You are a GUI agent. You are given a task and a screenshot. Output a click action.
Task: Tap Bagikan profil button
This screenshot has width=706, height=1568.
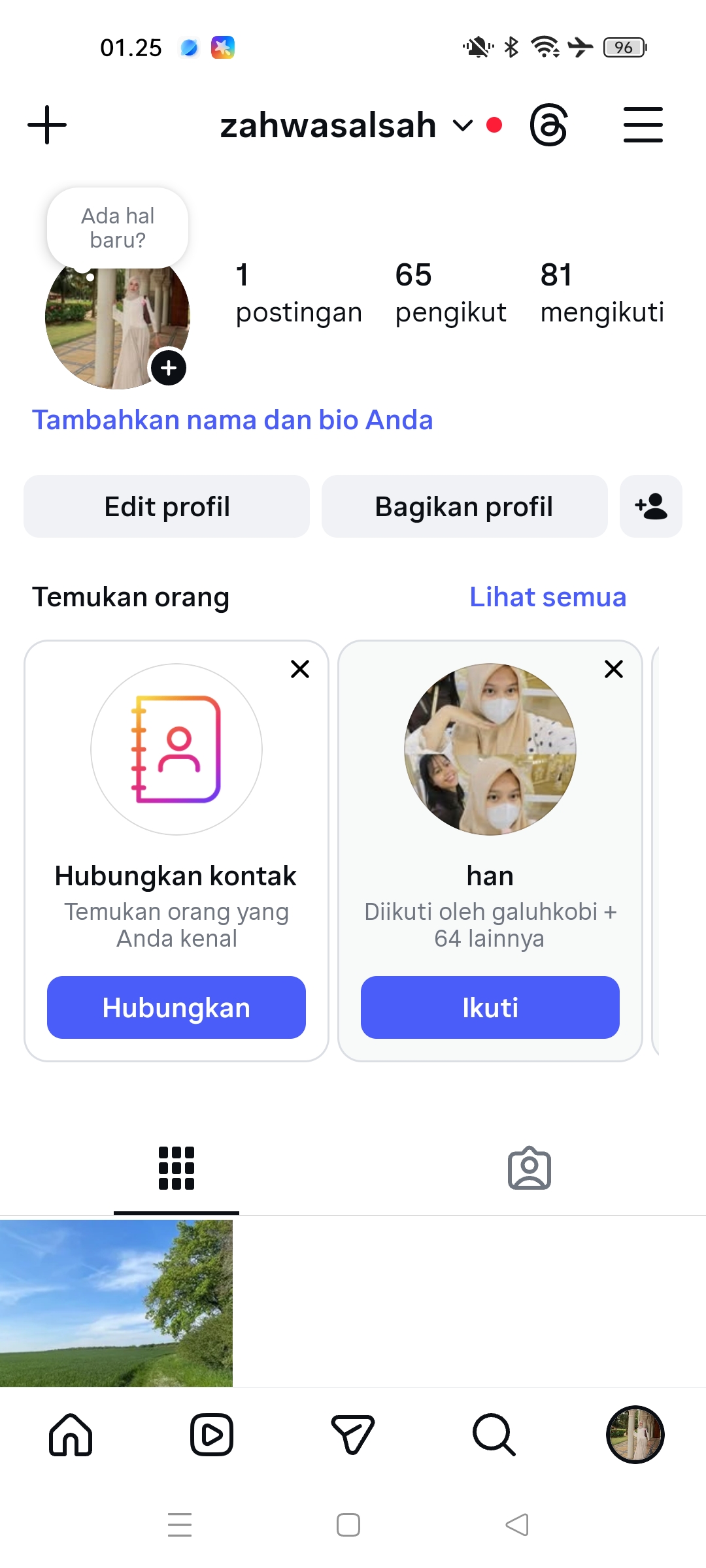click(464, 506)
